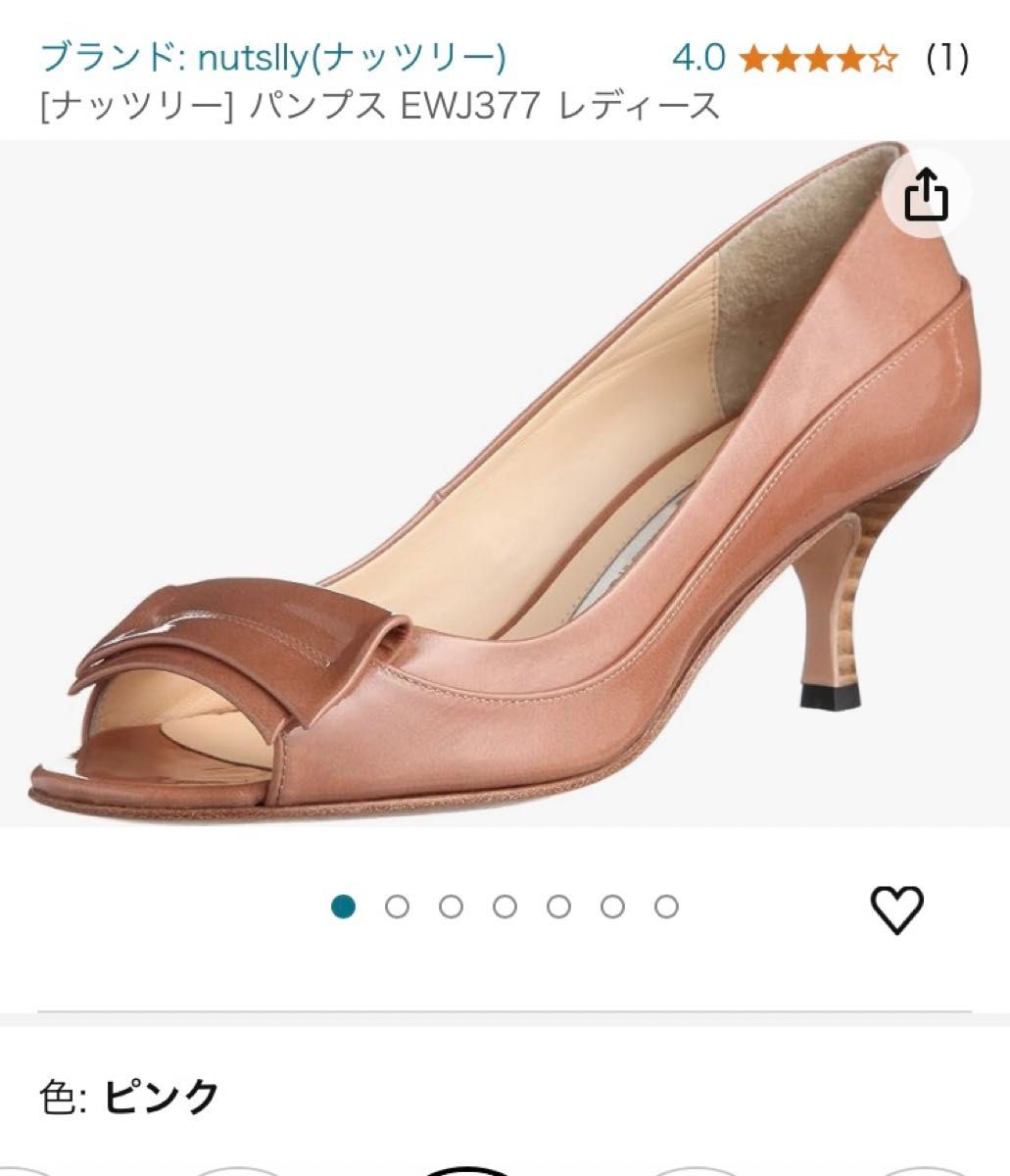
Task: Open the 4.0 star rating reviews
Action: pyautogui.click(x=817, y=59)
